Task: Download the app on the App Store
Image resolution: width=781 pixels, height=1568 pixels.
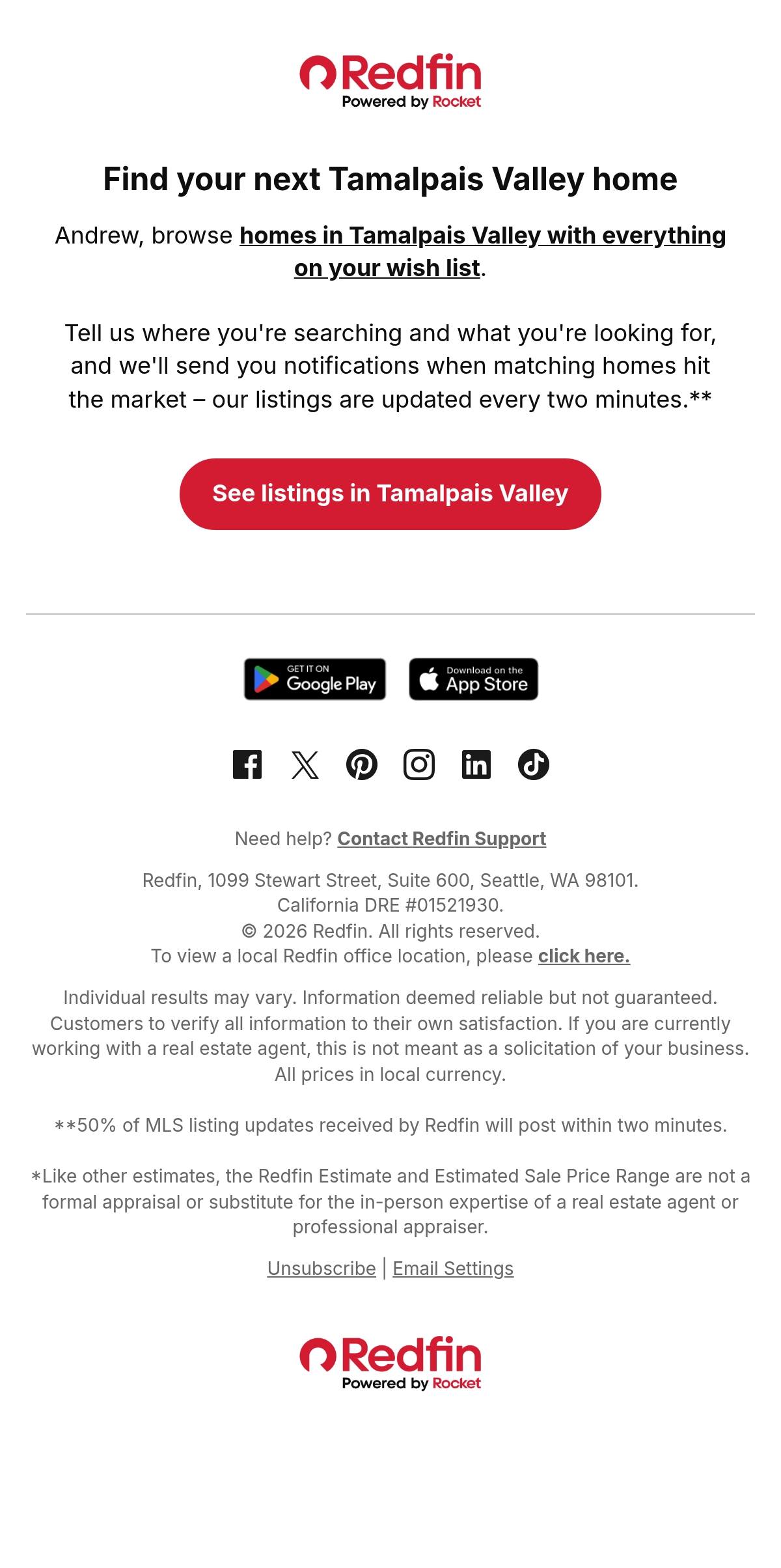Action: 473,679
